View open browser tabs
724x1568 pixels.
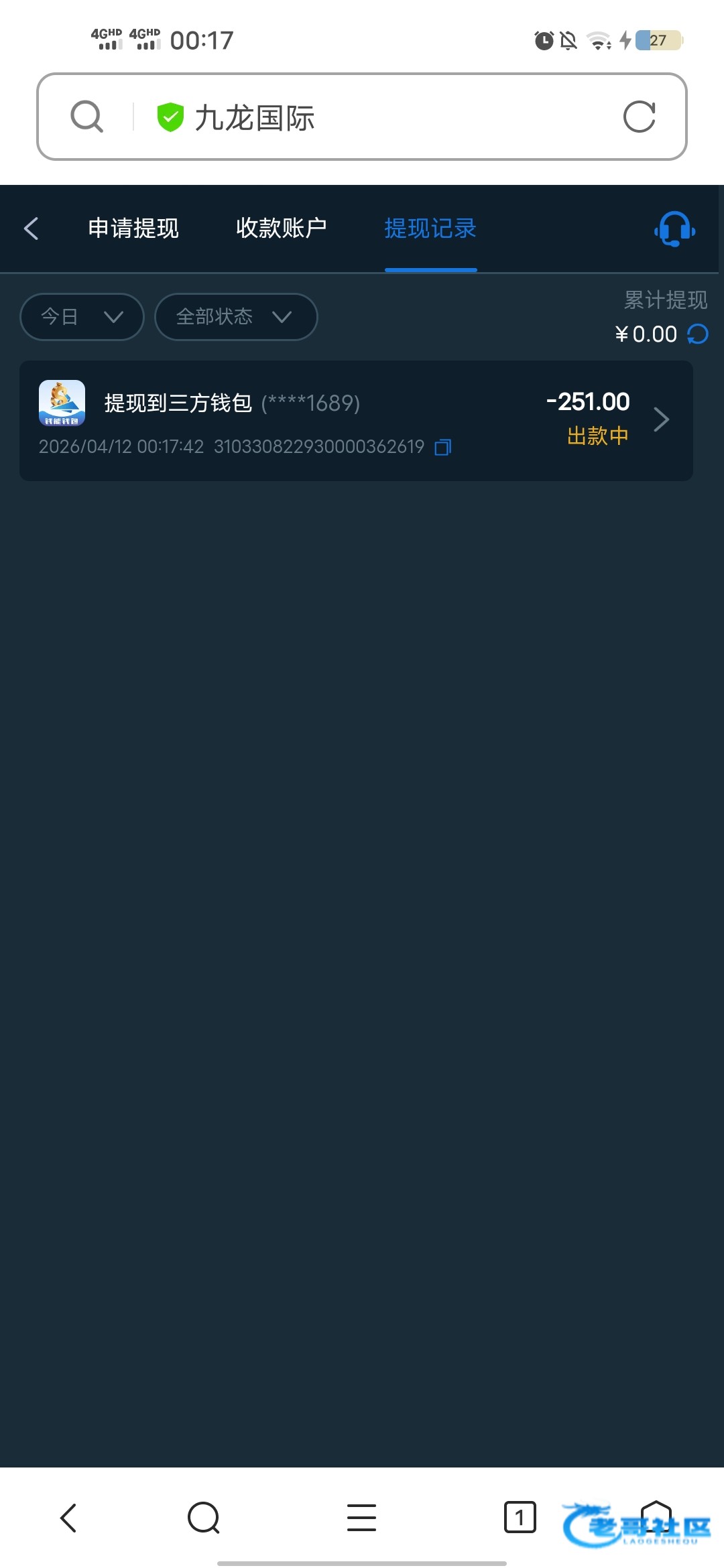520,1518
